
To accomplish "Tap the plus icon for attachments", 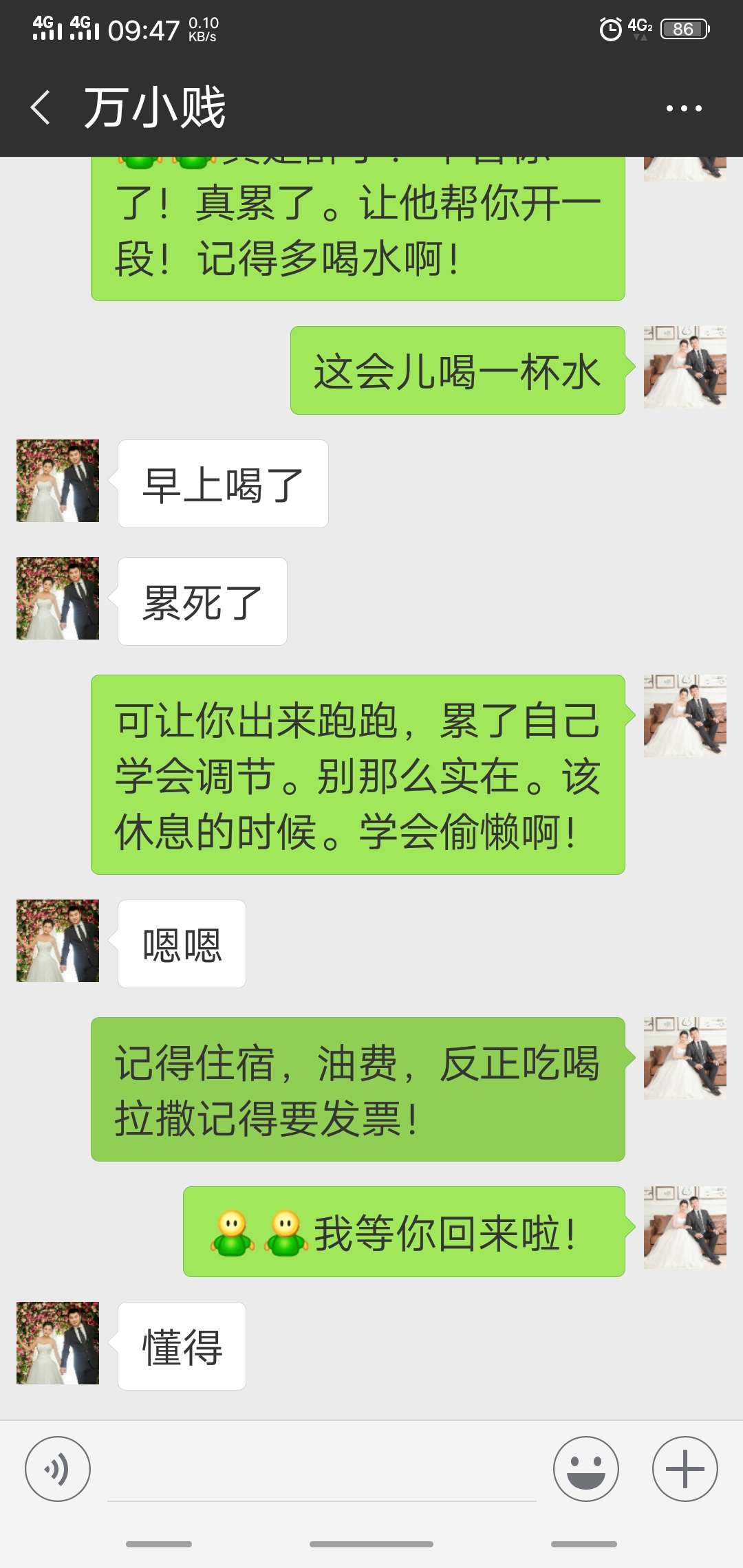I will coord(685,1467).
